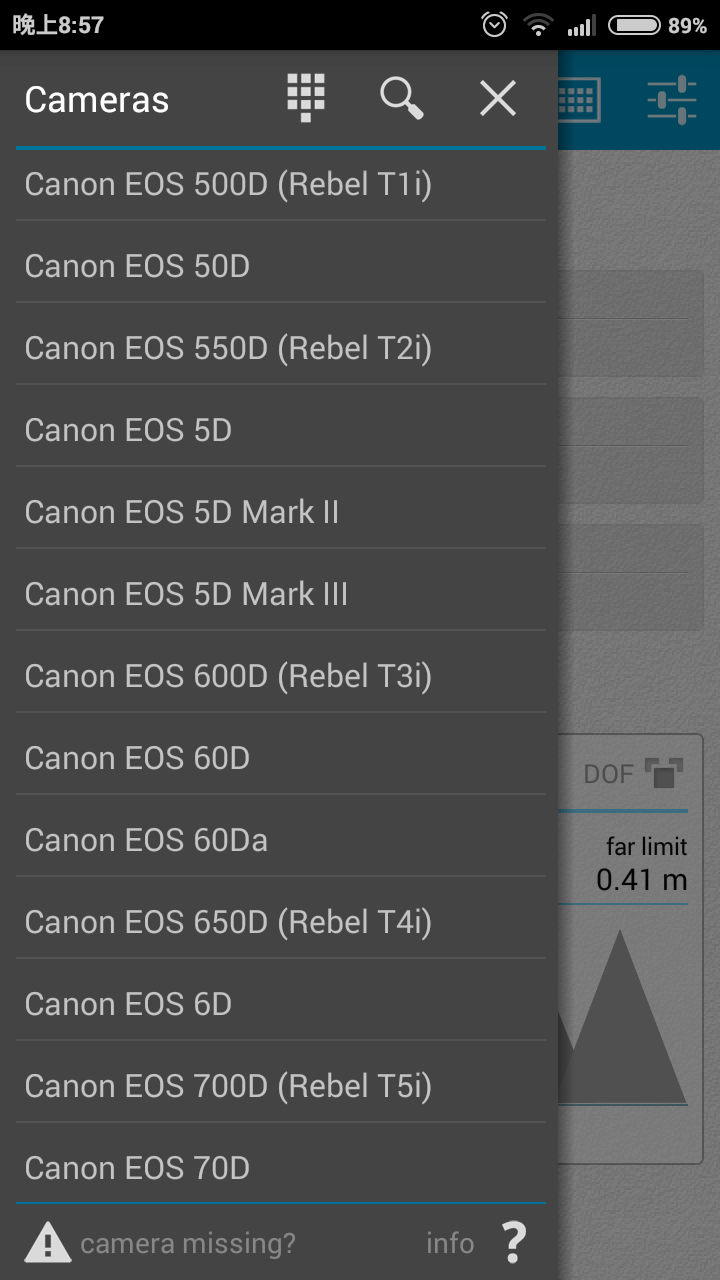
Task: Select Canon EOS 60Da
Action: click(x=280, y=840)
